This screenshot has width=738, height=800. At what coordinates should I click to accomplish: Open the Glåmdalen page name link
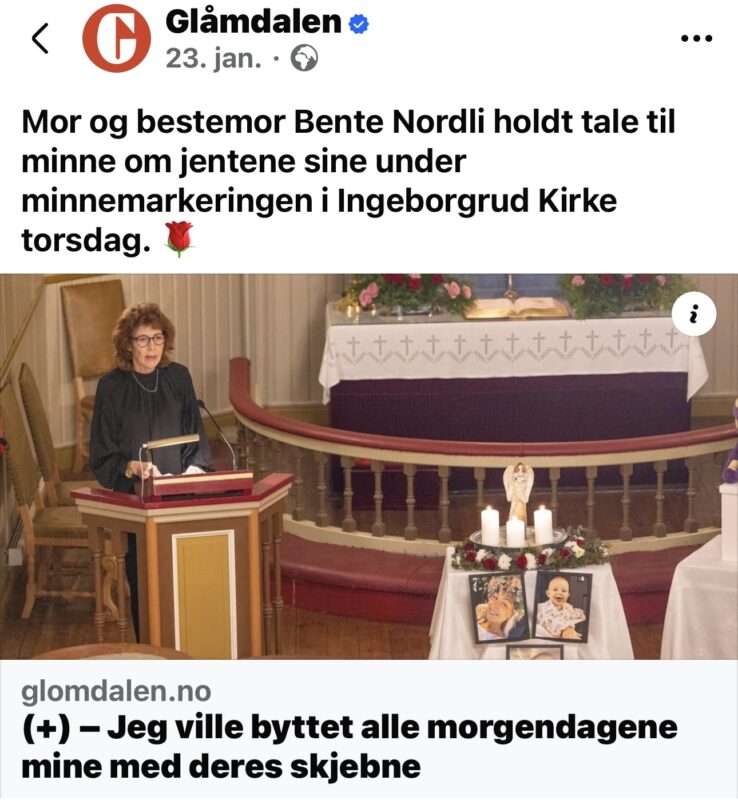253,21
